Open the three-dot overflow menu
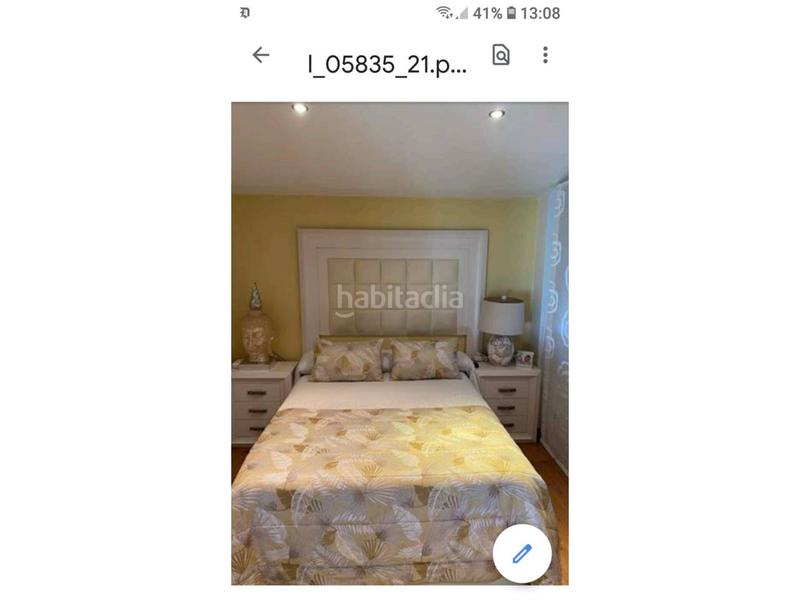The width and height of the screenshot is (800, 600). 545,55
